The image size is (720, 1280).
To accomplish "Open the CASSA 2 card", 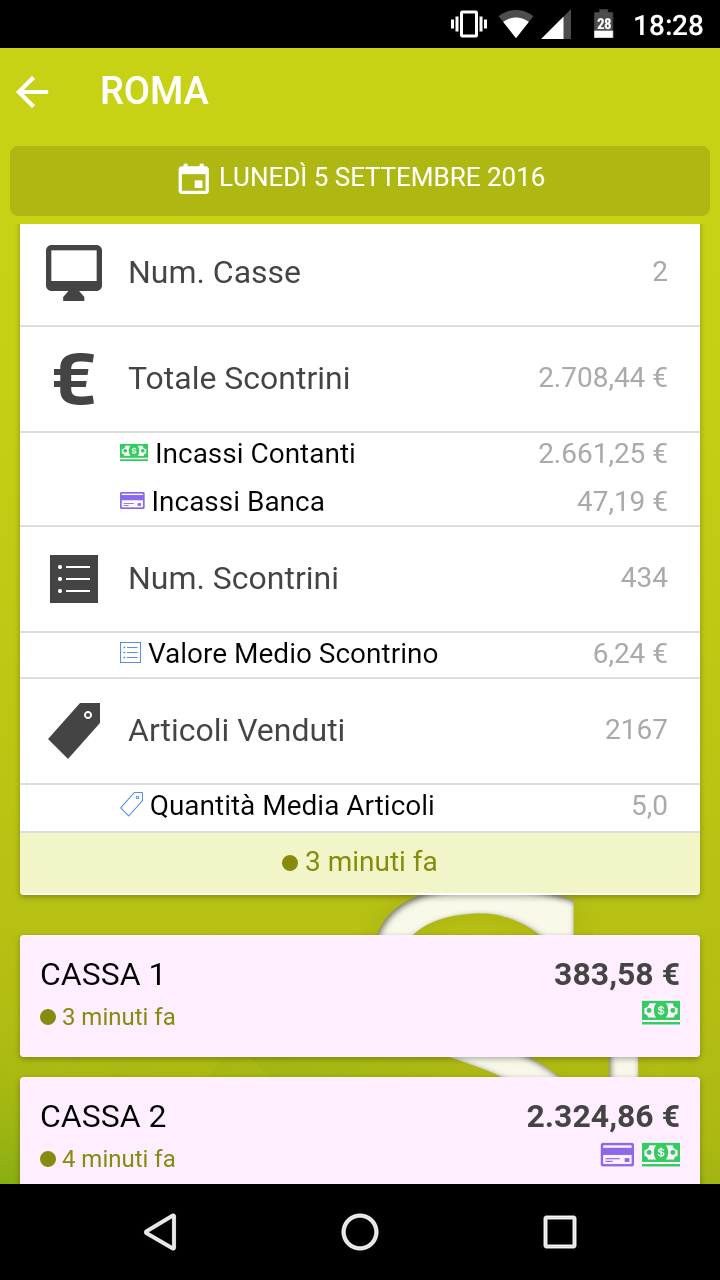I will point(360,1132).
